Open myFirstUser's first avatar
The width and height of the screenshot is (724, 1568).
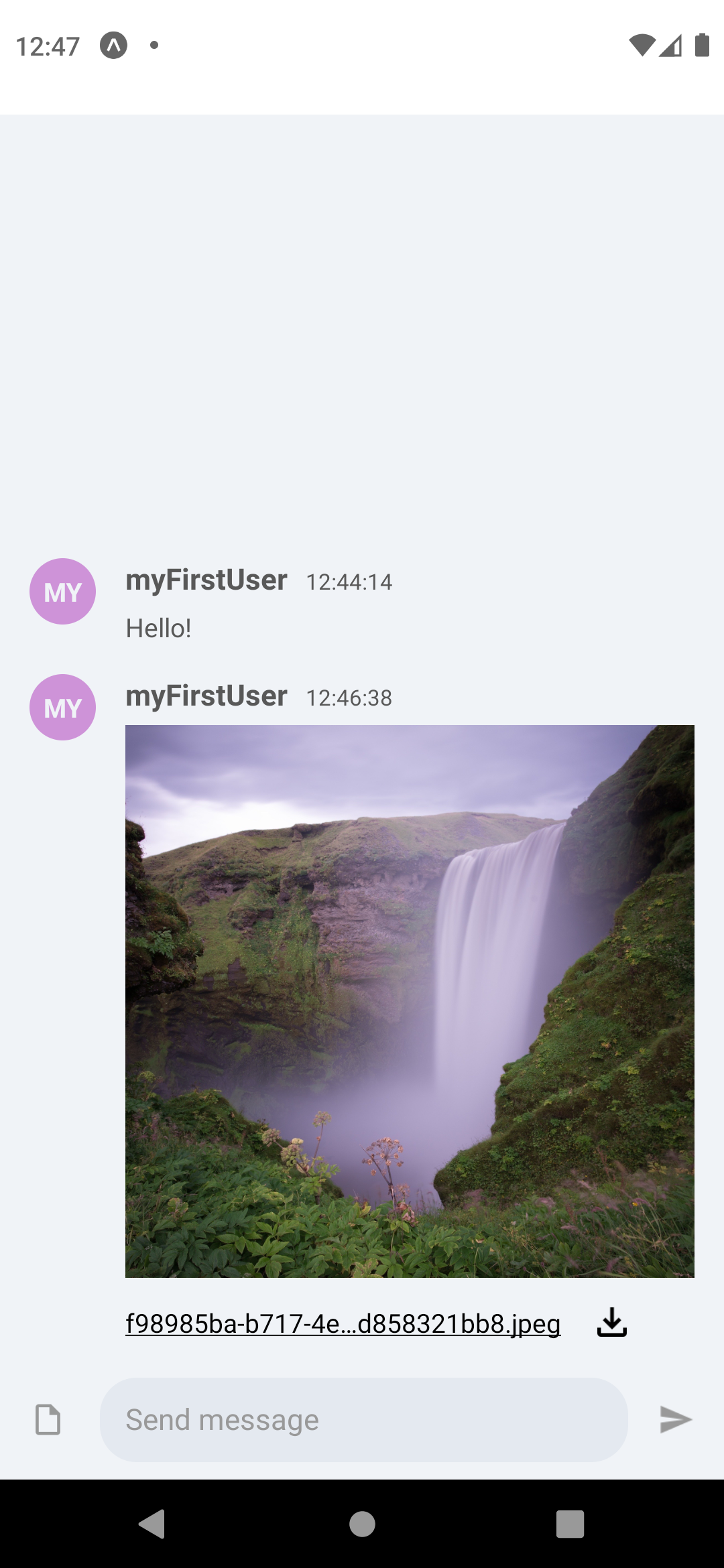[x=62, y=591]
